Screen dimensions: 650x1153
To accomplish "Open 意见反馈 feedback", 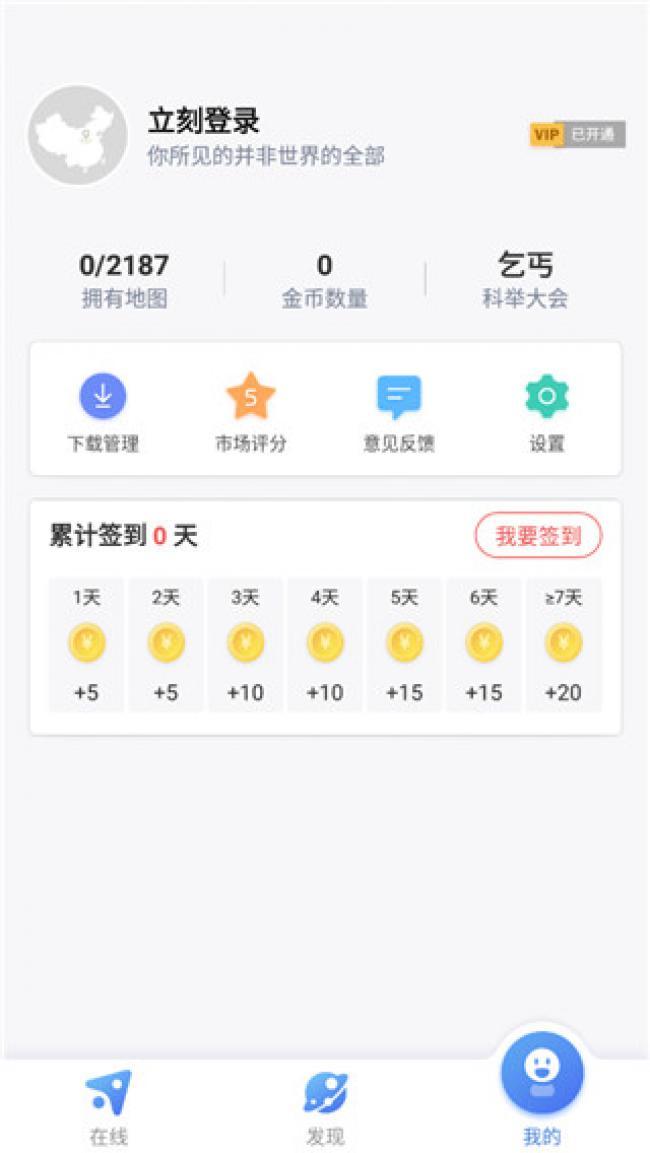I will 399,413.
